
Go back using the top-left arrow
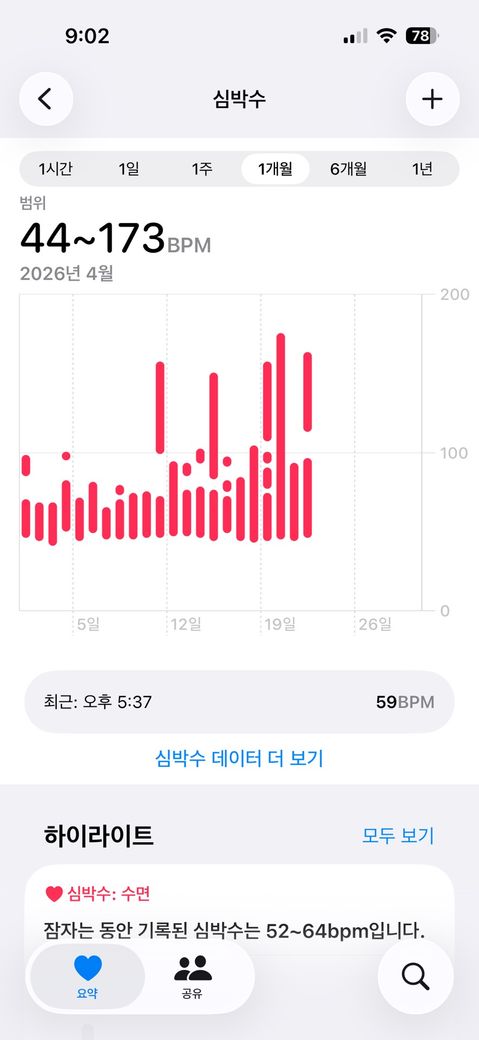(x=46, y=99)
